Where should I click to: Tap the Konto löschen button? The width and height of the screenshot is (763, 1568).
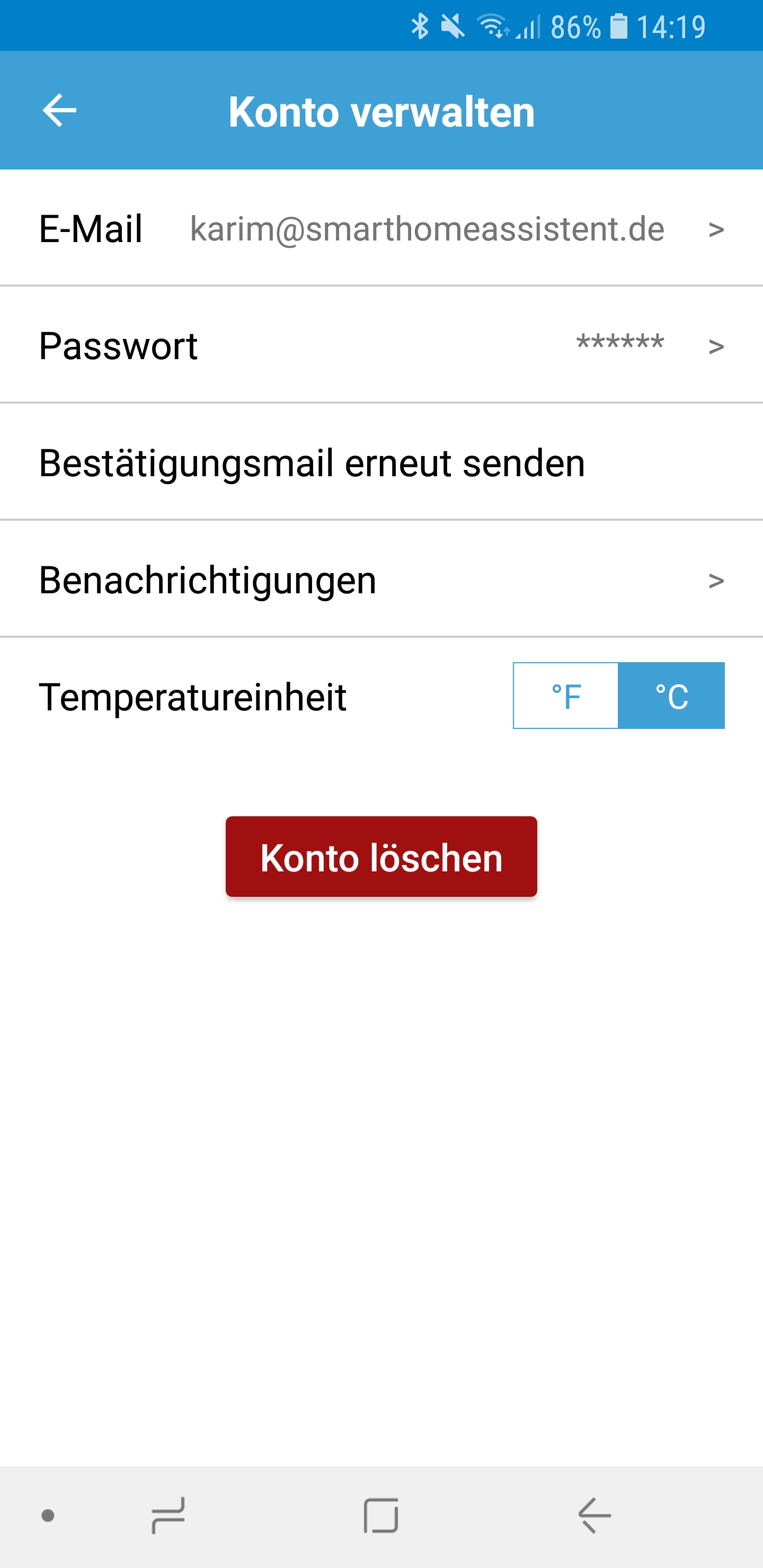pos(381,857)
